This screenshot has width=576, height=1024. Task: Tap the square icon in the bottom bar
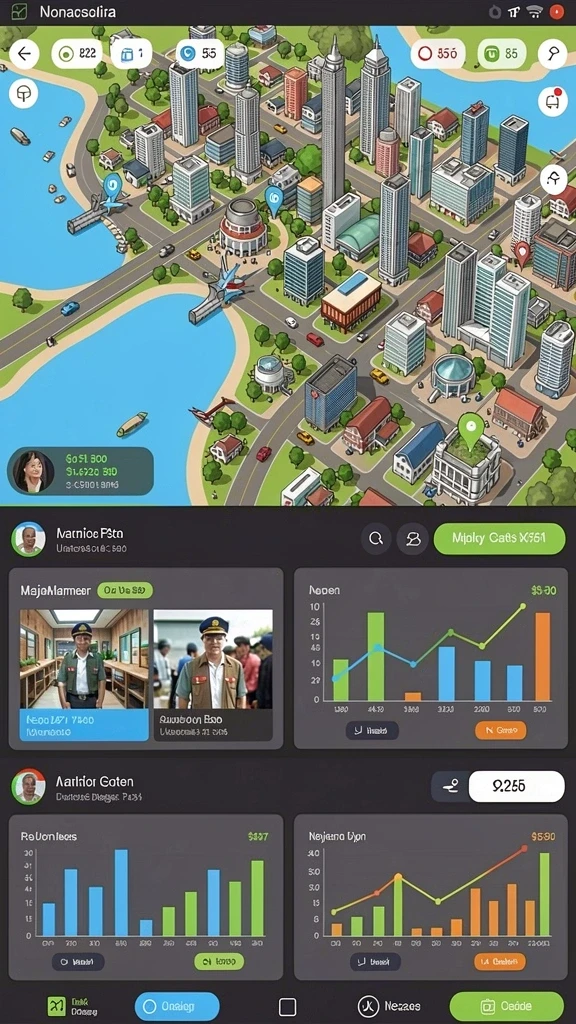287,1006
